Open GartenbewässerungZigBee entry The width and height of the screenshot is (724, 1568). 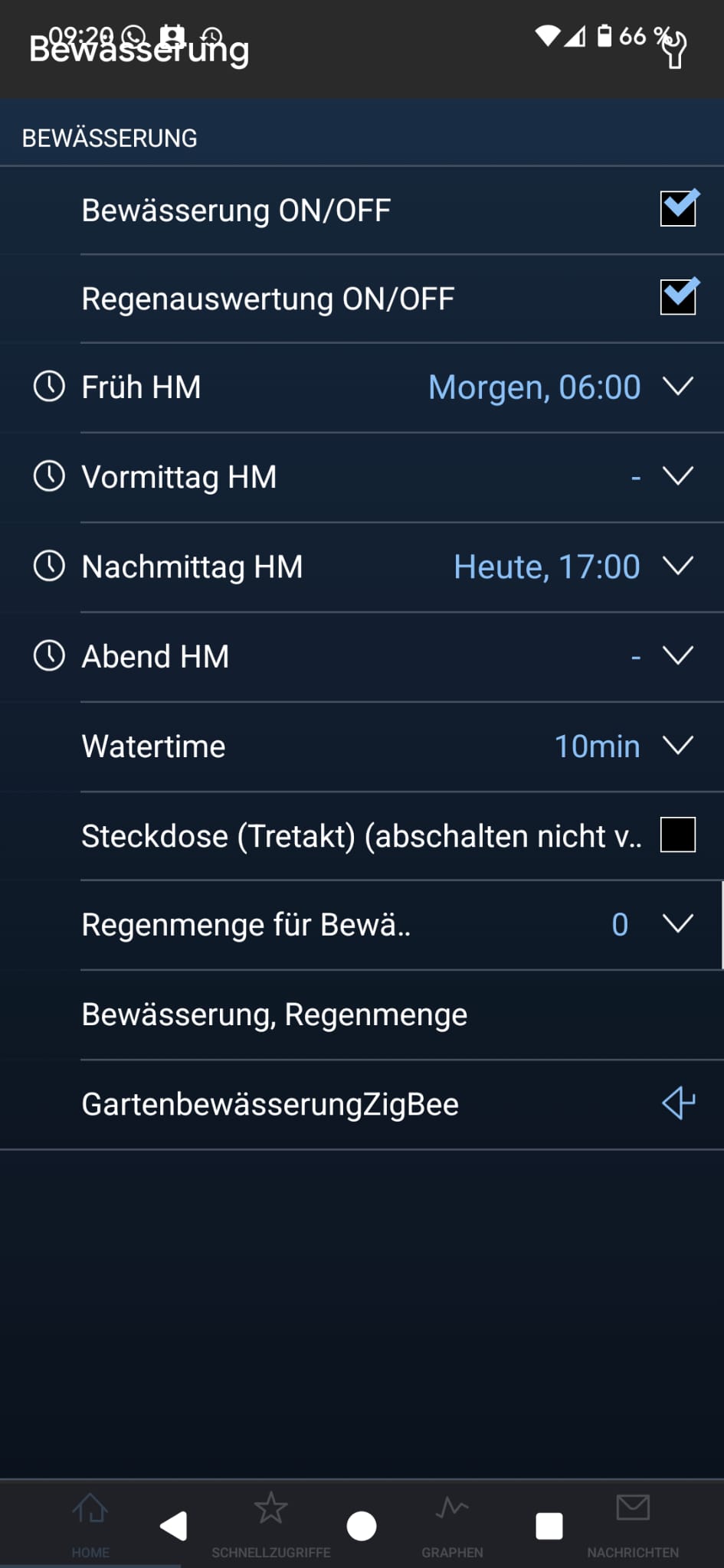tap(678, 1104)
